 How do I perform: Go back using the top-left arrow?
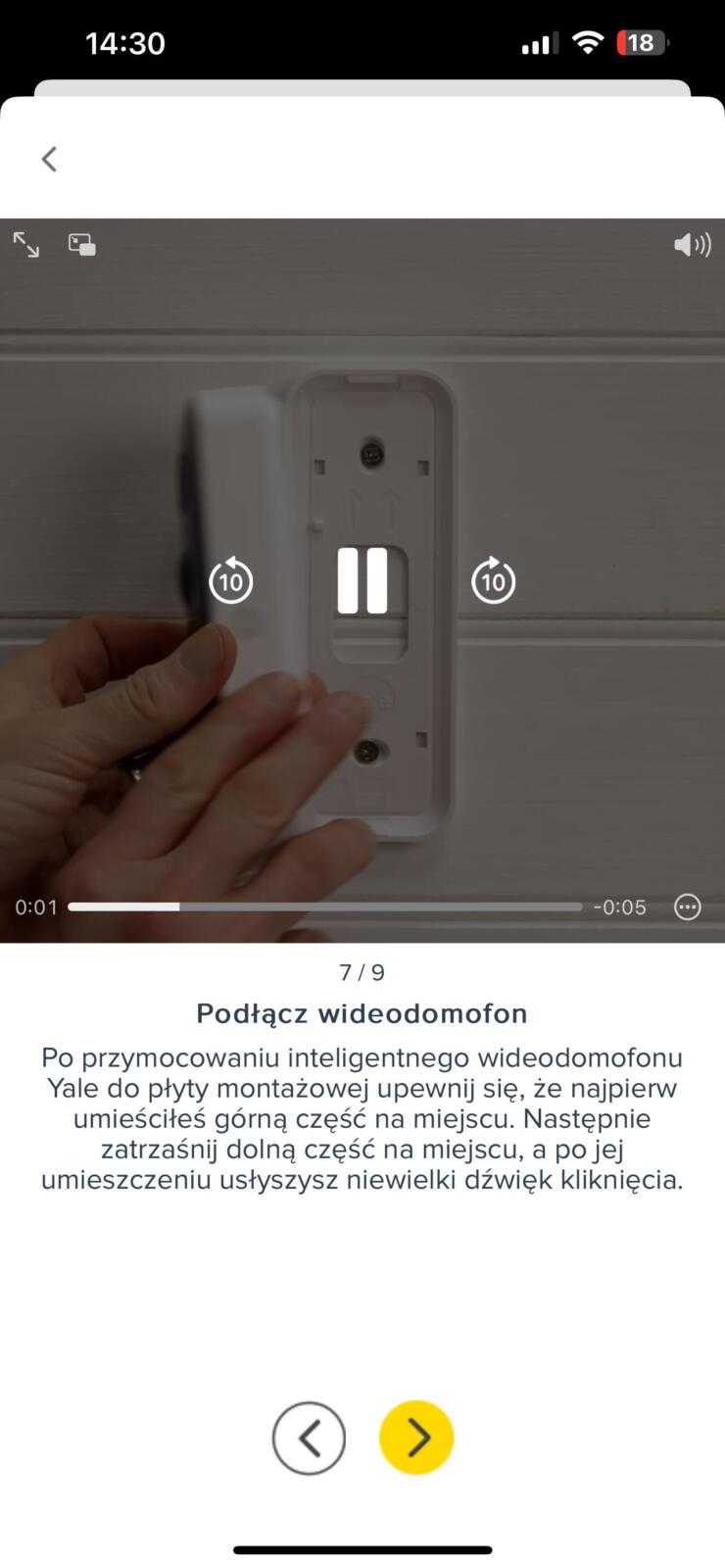pos(49,159)
